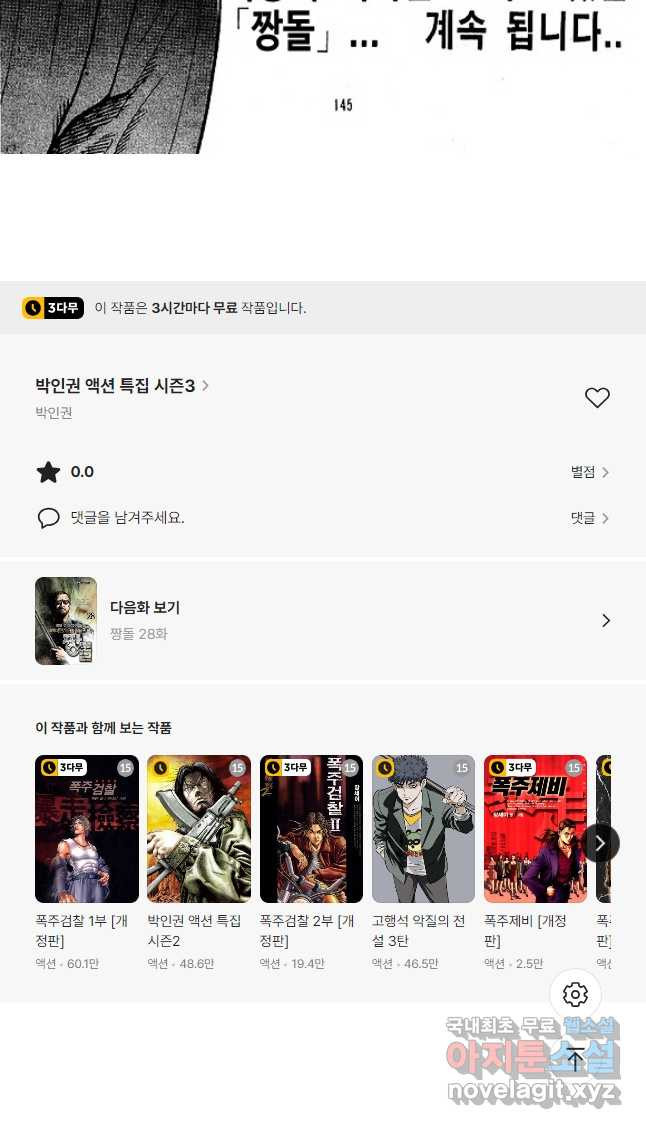The image size is (646, 1129).
Task: Open the 댓글 comments section
Action: 590,518
